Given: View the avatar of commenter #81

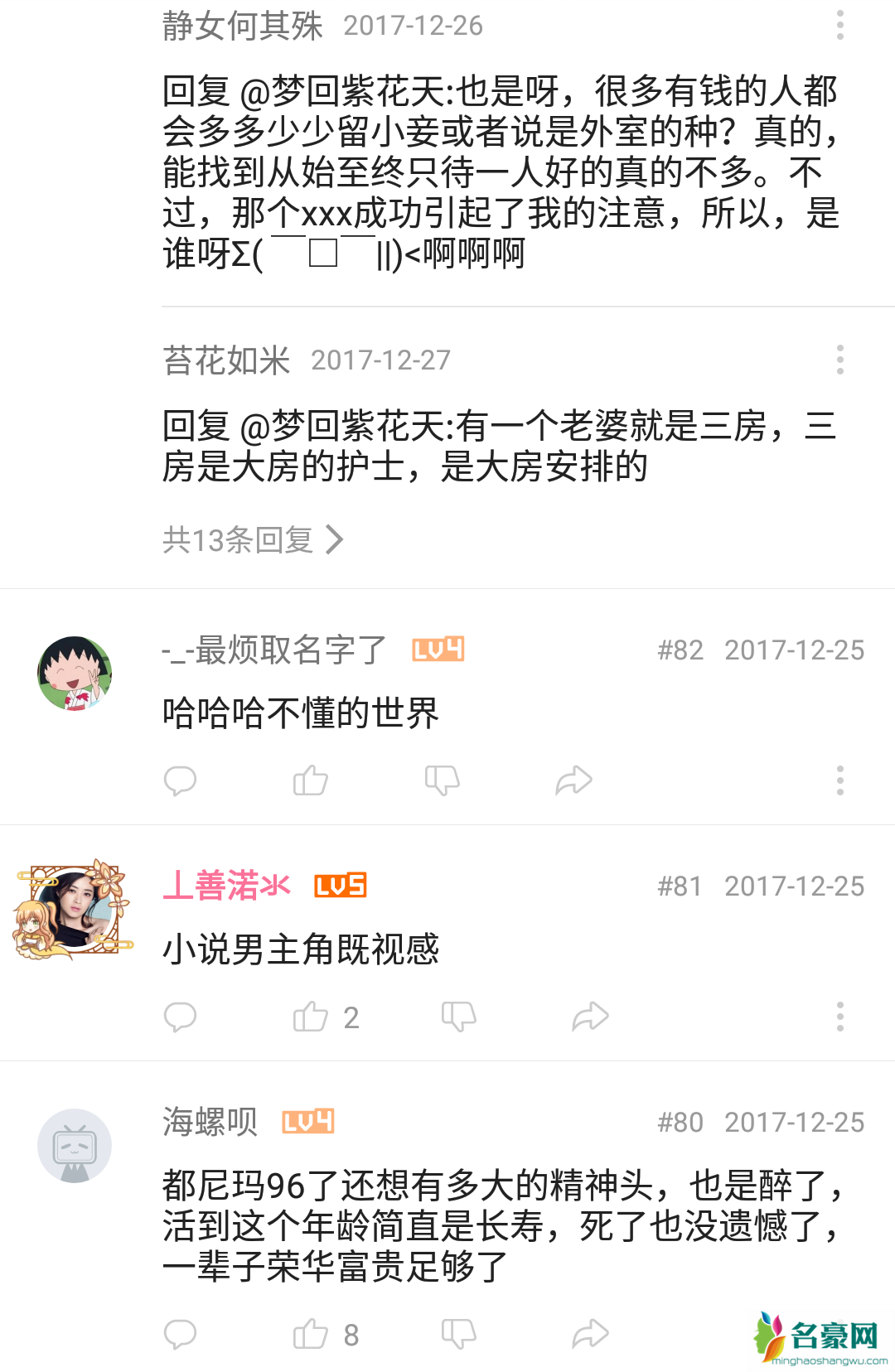Looking at the screenshot, I should [75, 910].
